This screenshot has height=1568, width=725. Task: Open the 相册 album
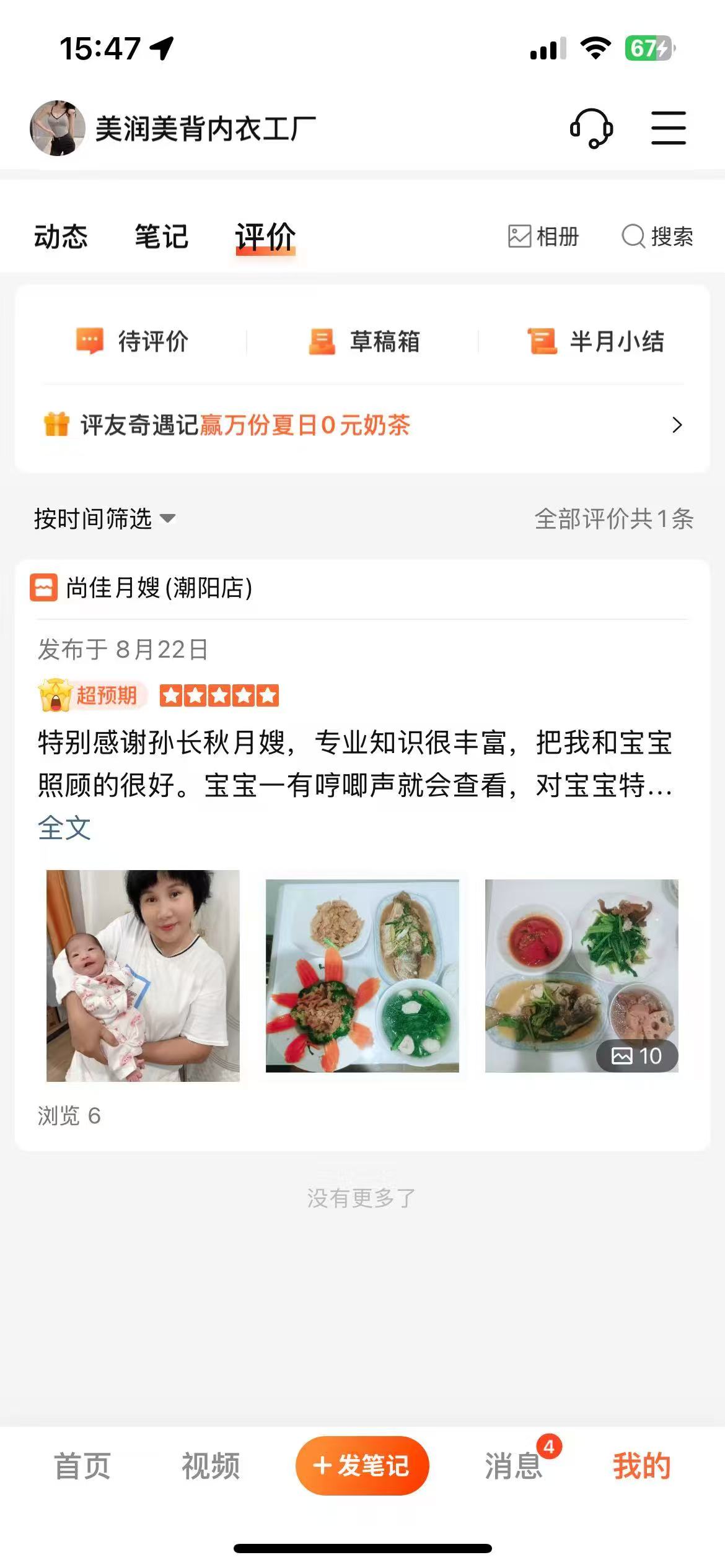coord(543,237)
